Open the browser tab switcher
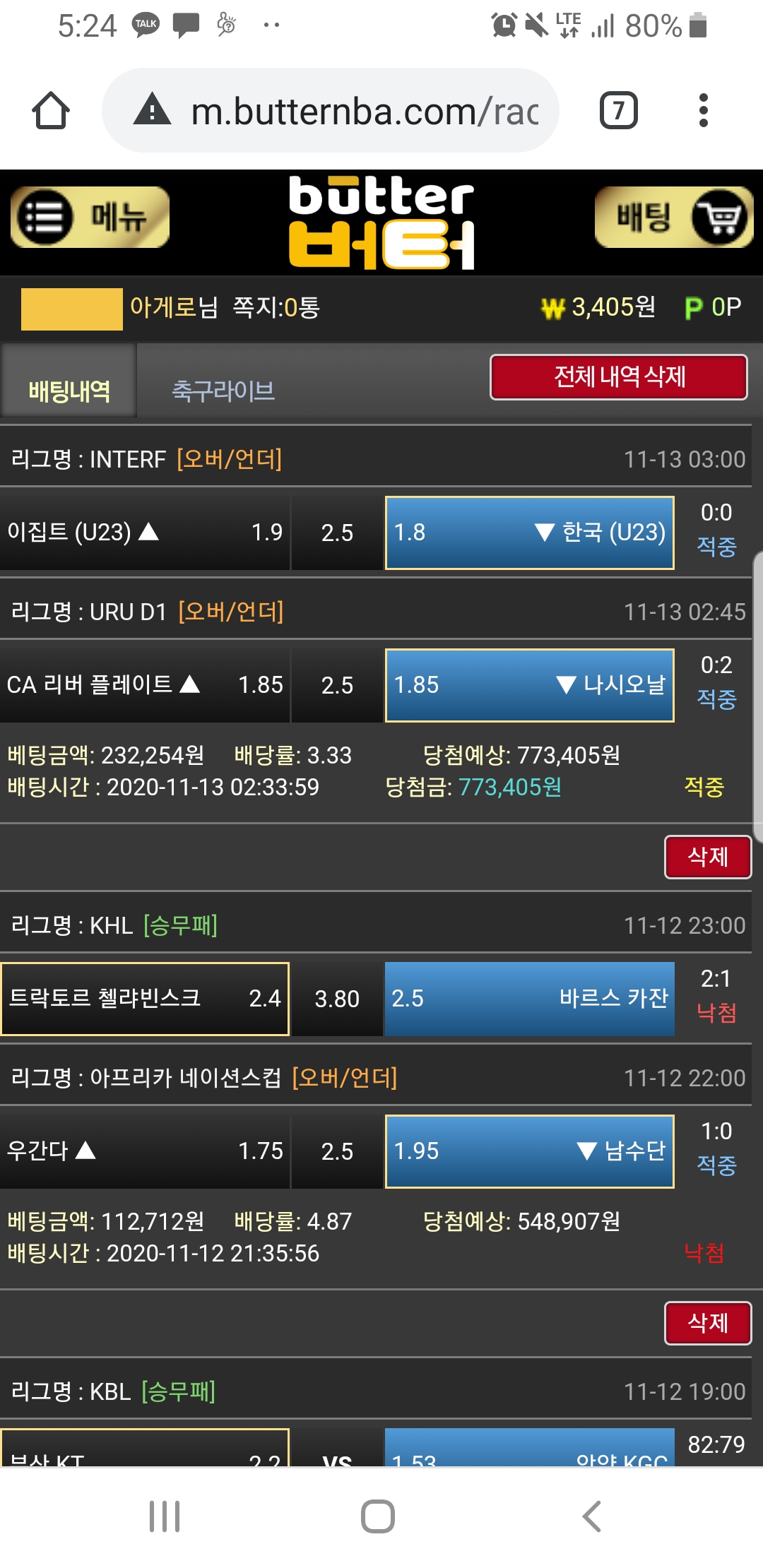 pyautogui.click(x=618, y=111)
